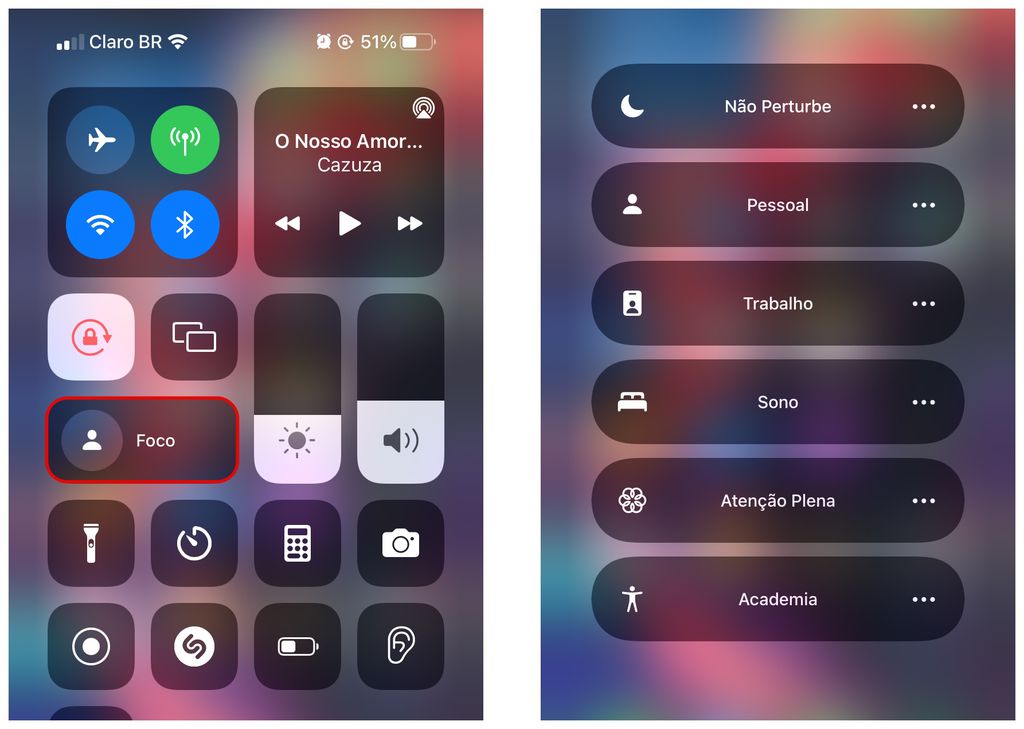Open screen mirroring
The height and width of the screenshot is (729, 1024).
[194, 336]
